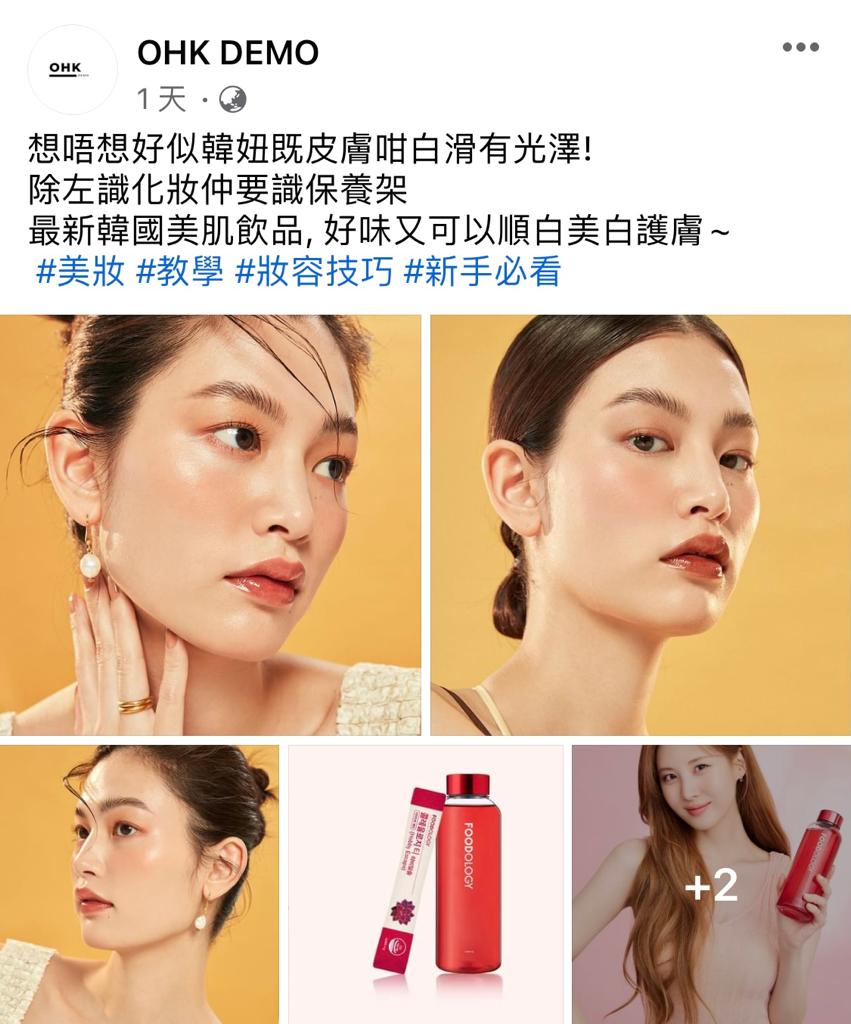Image resolution: width=851 pixels, height=1024 pixels.
Task: Open the post's three-dot options menu
Action: point(799,48)
